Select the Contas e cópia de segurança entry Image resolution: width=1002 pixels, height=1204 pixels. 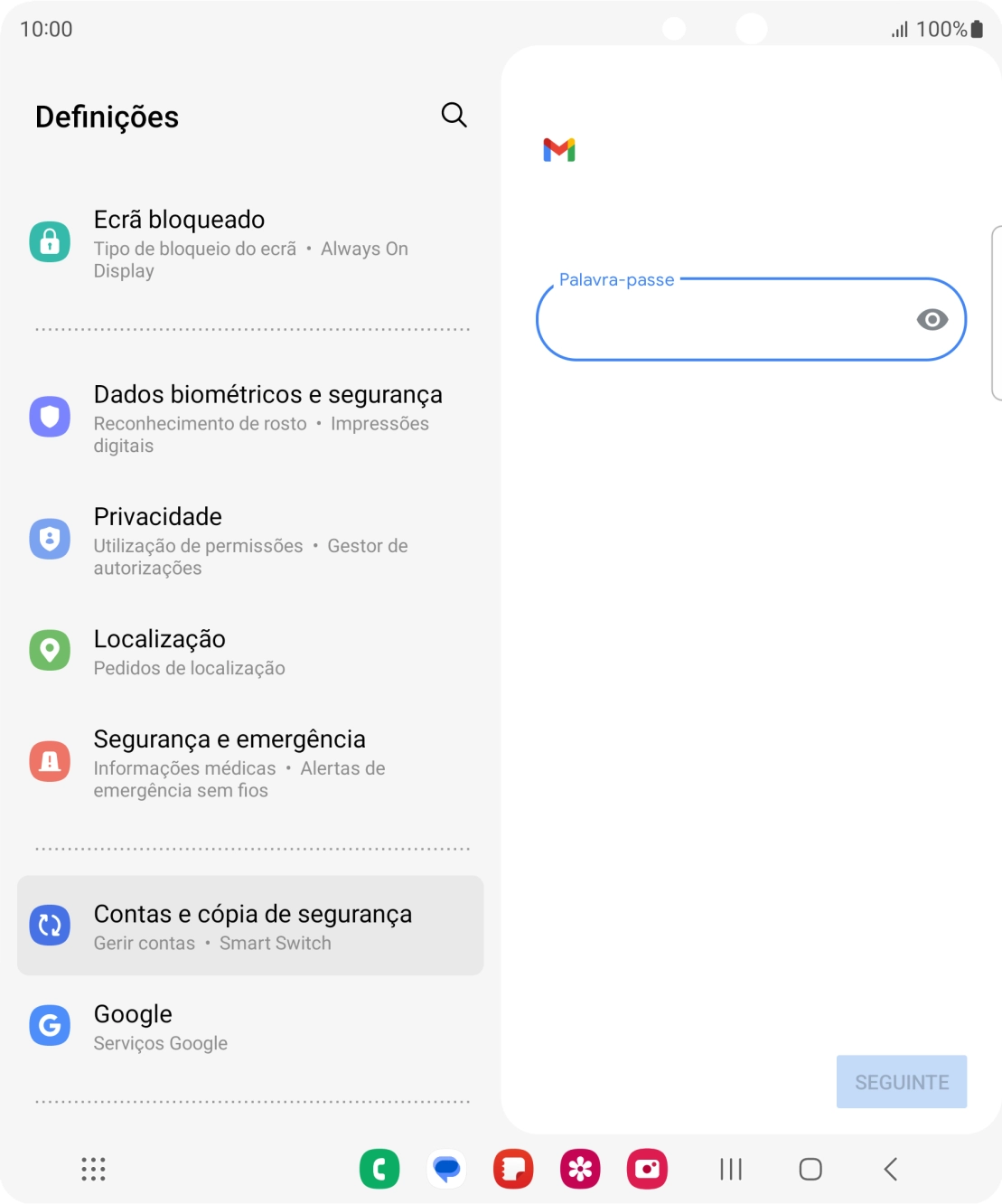point(253,925)
